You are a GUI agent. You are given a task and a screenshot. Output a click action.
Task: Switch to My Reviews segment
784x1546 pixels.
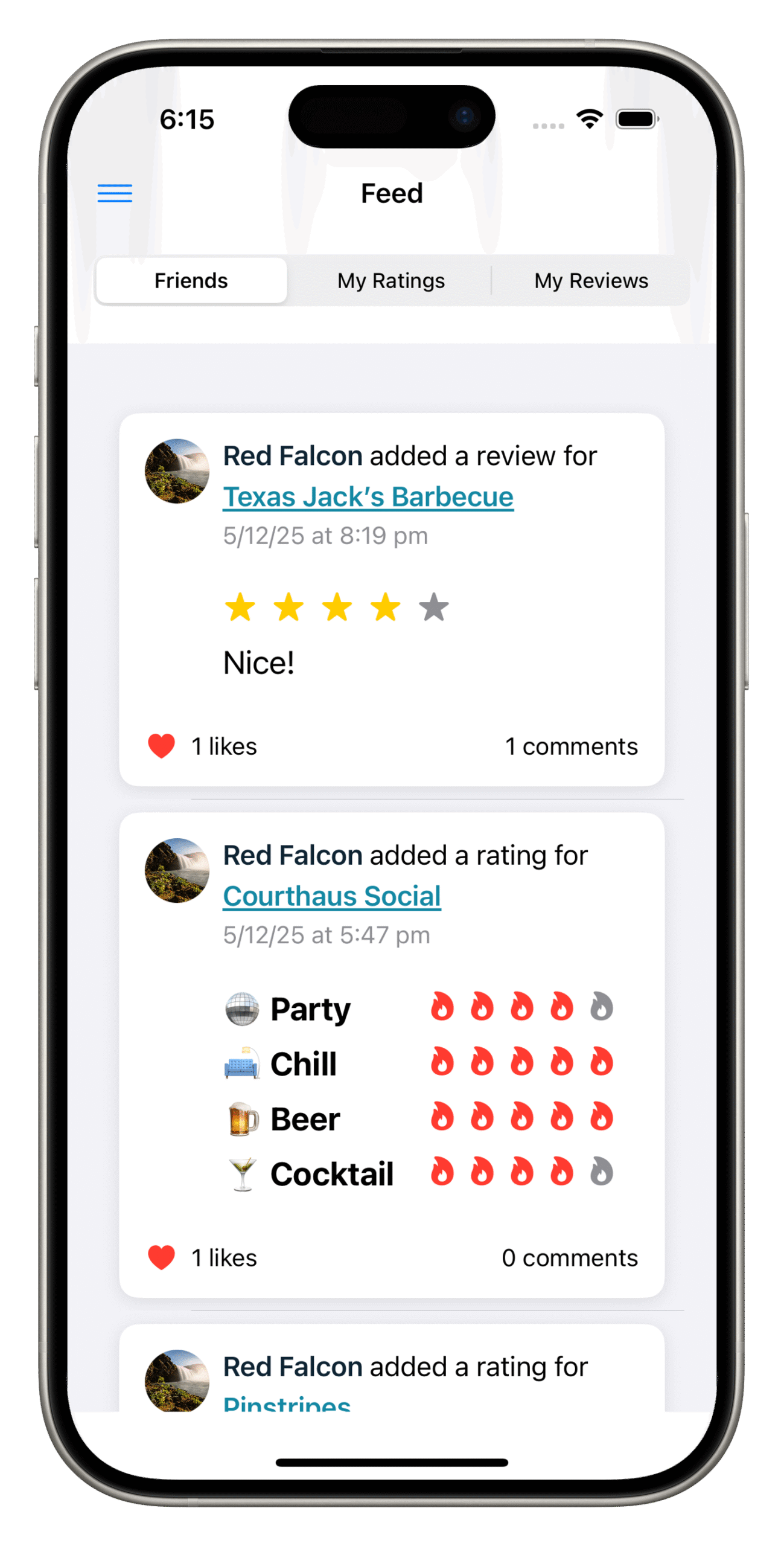(590, 281)
